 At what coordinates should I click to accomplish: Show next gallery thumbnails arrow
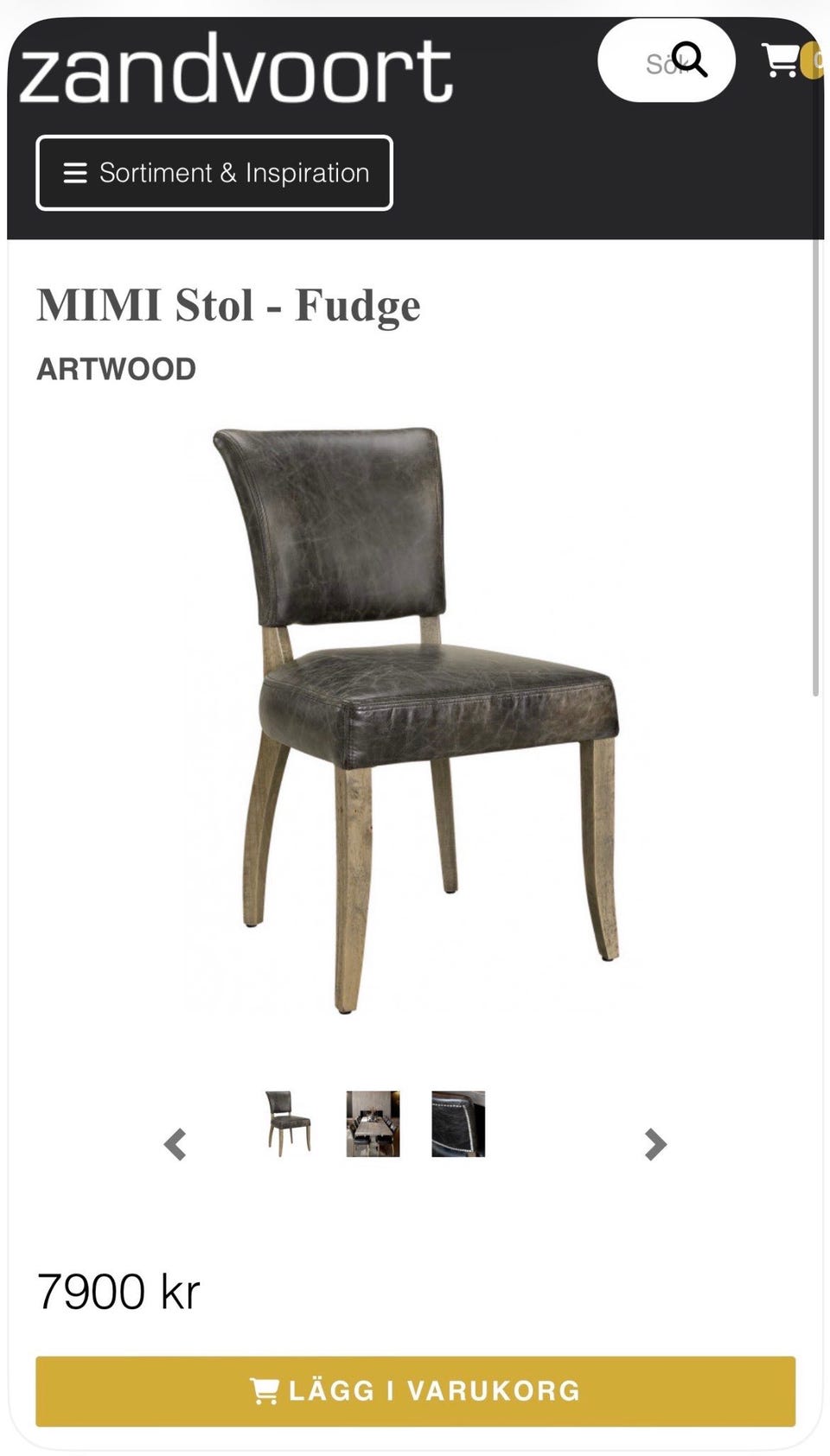(655, 1144)
